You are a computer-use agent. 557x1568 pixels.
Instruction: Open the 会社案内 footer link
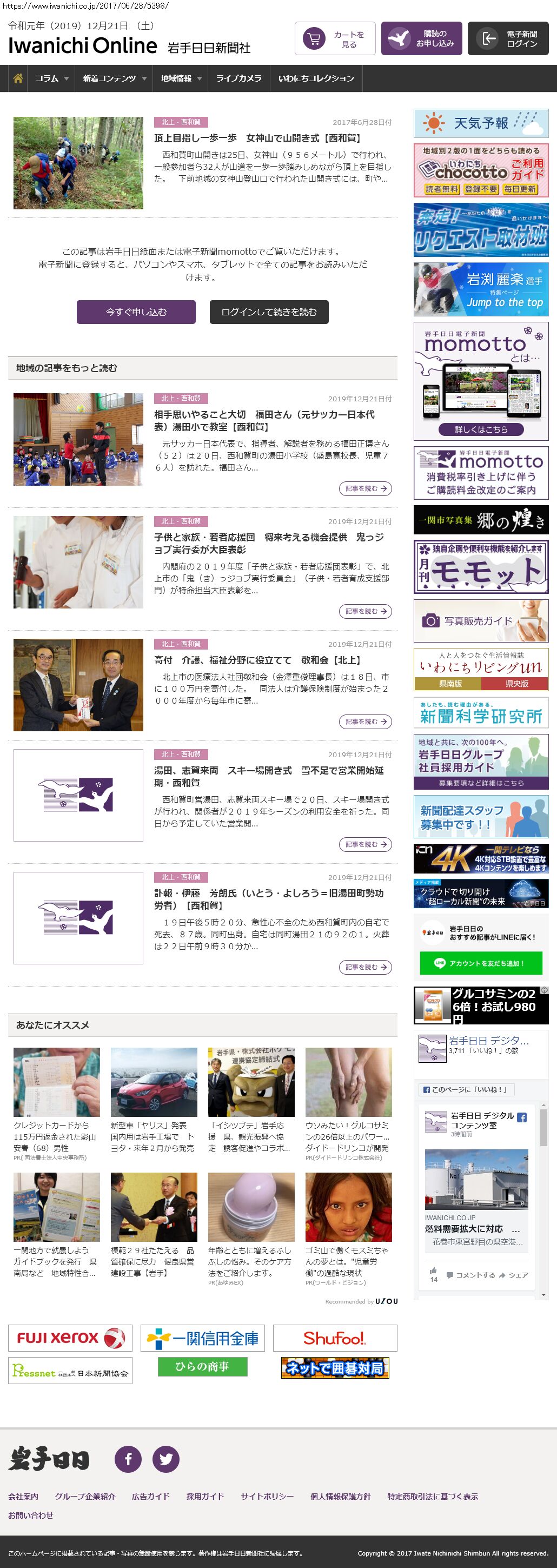23,1496
